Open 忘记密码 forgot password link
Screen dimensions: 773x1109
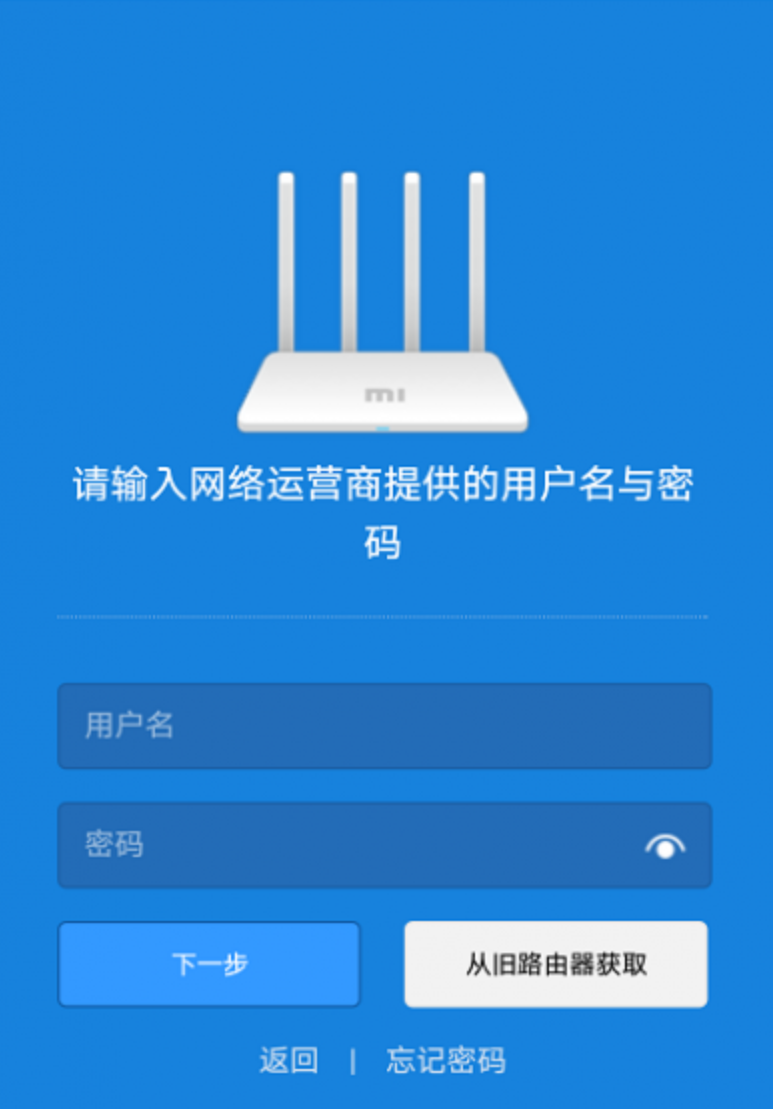point(446,1060)
